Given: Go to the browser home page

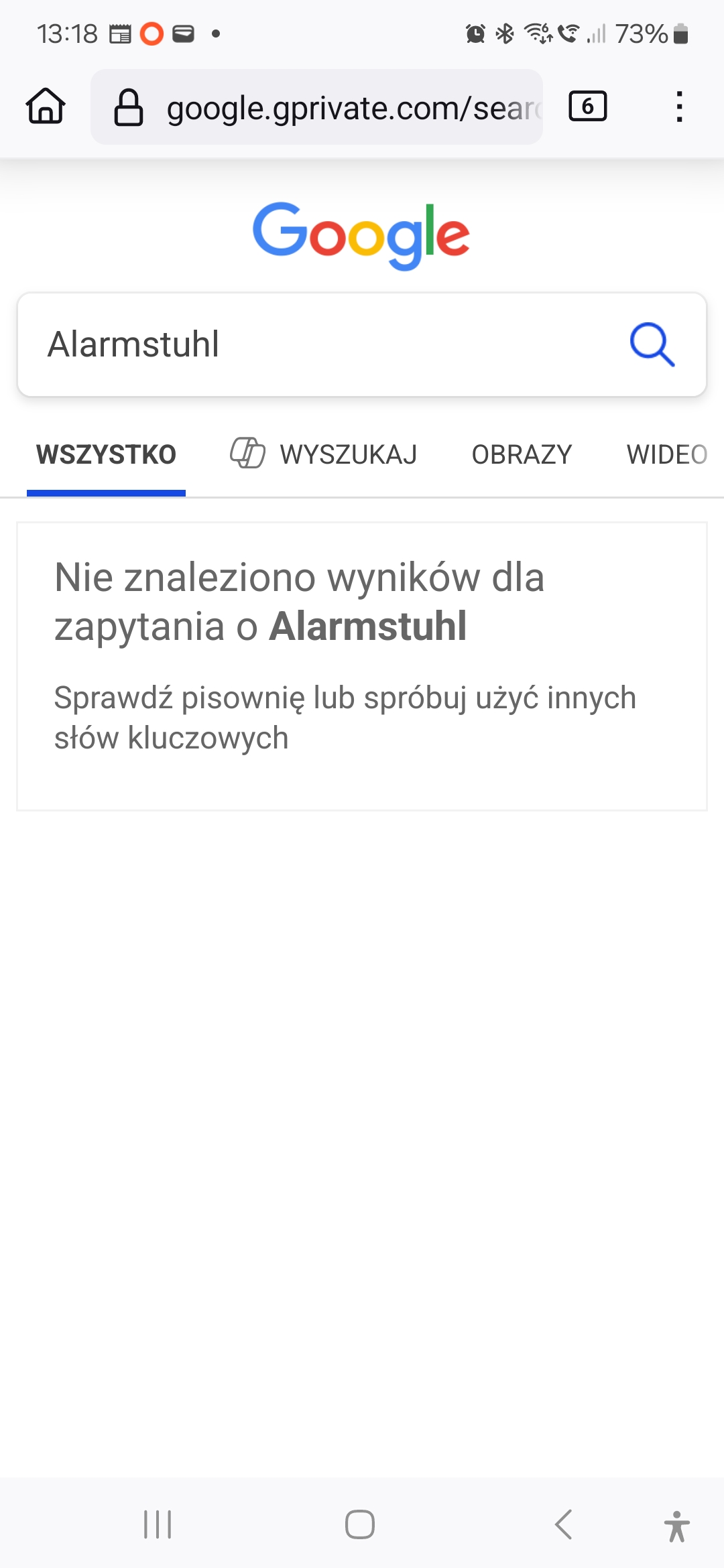Looking at the screenshot, I should point(46,107).
